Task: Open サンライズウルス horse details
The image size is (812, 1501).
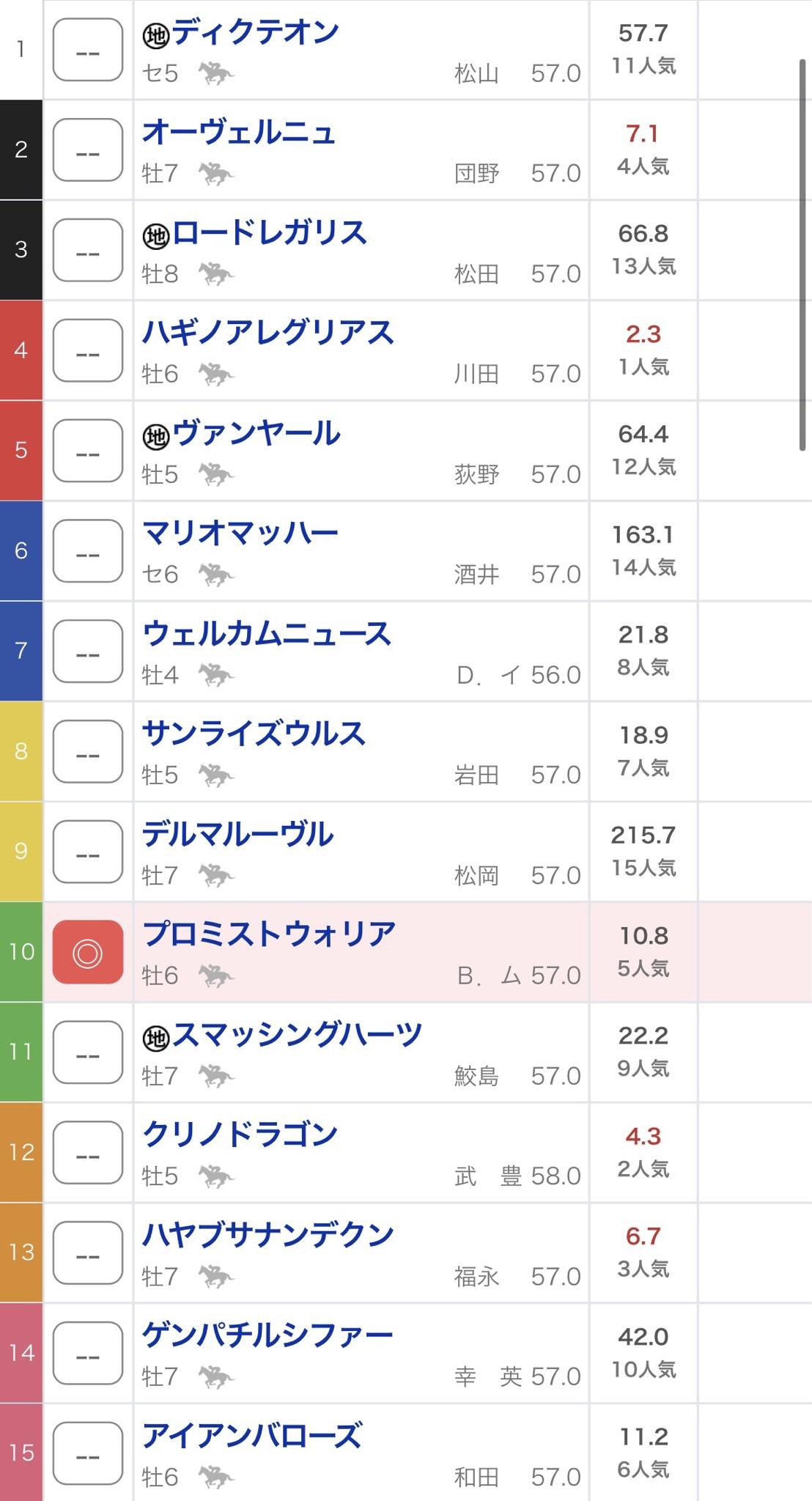Action: pyautogui.click(x=254, y=734)
